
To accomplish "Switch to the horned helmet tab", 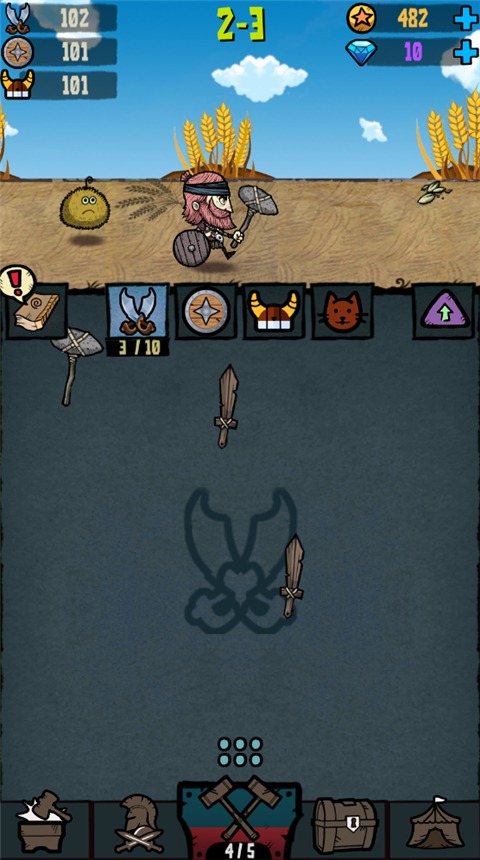I will (274, 312).
